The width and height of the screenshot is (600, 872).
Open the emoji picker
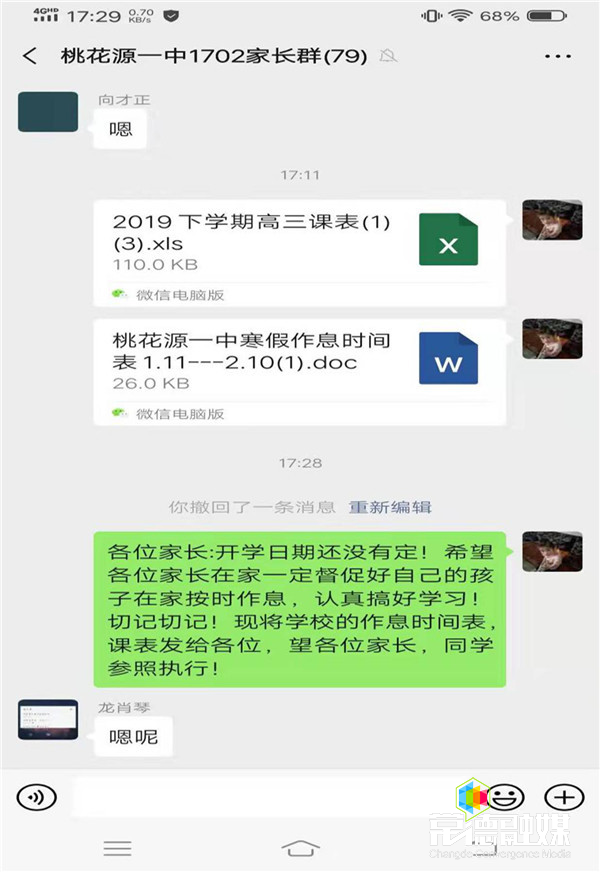point(505,797)
